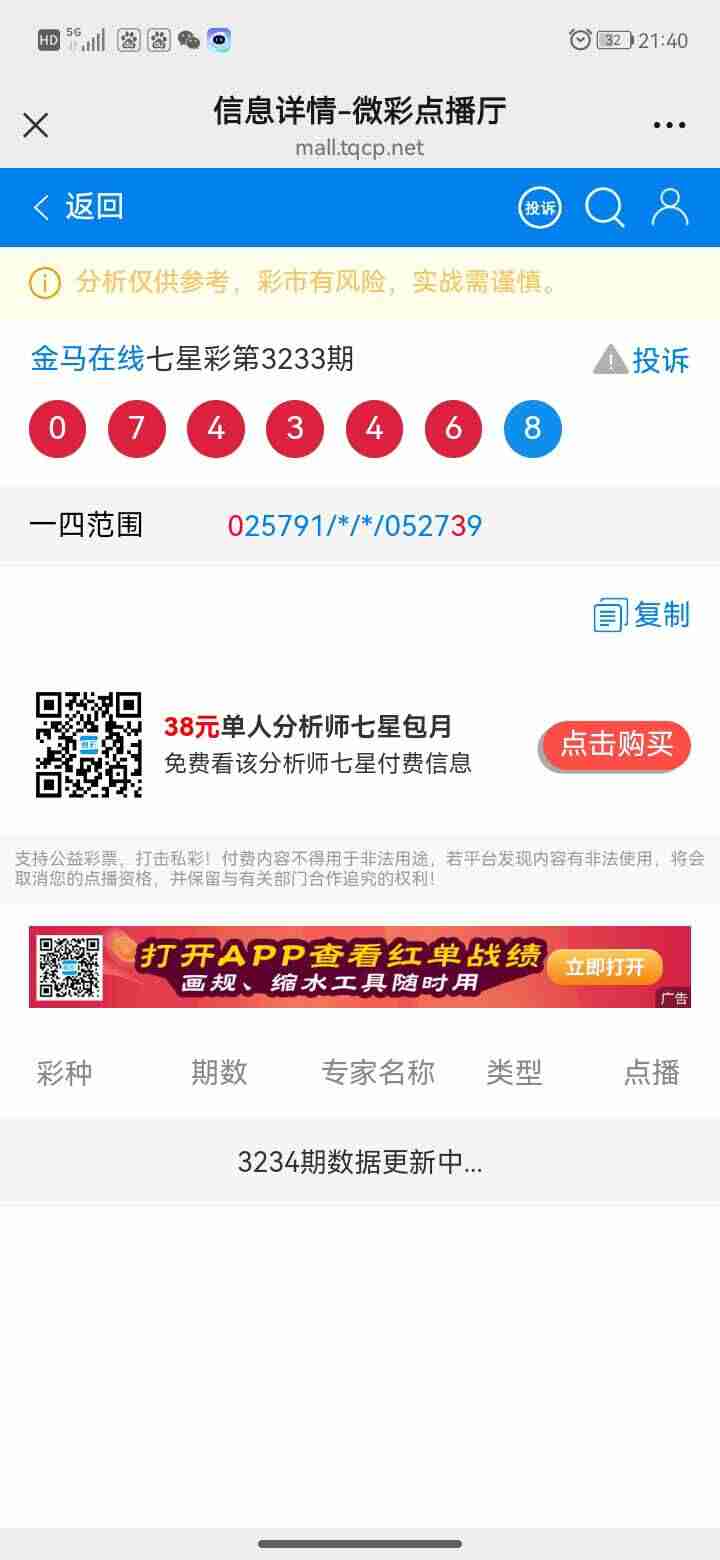Select the red number ball 0
Image resolution: width=720 pixels, height=1560 pixels.
point(57,428)
